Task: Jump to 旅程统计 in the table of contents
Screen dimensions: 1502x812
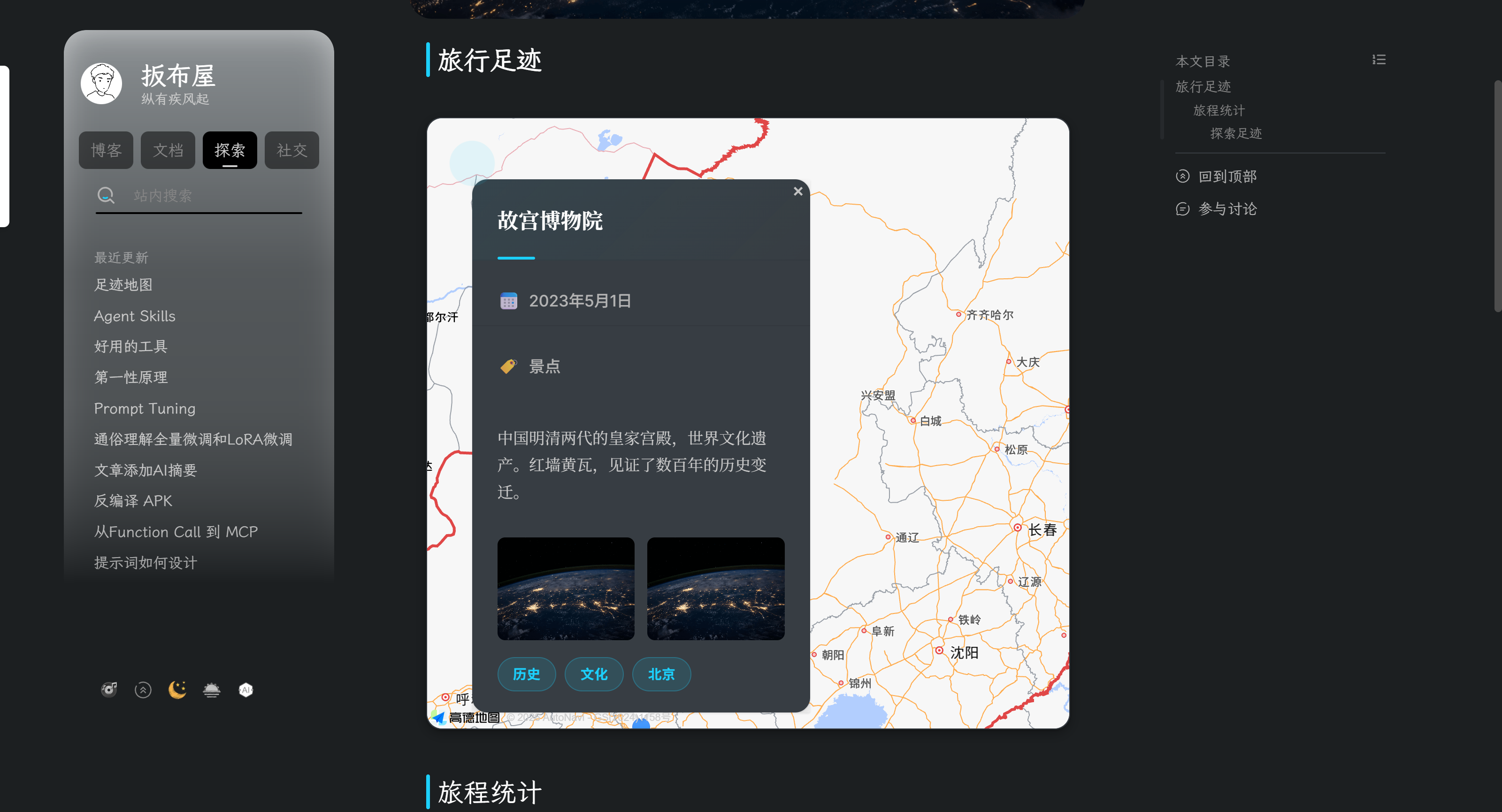Action: tap(1218, 110)
